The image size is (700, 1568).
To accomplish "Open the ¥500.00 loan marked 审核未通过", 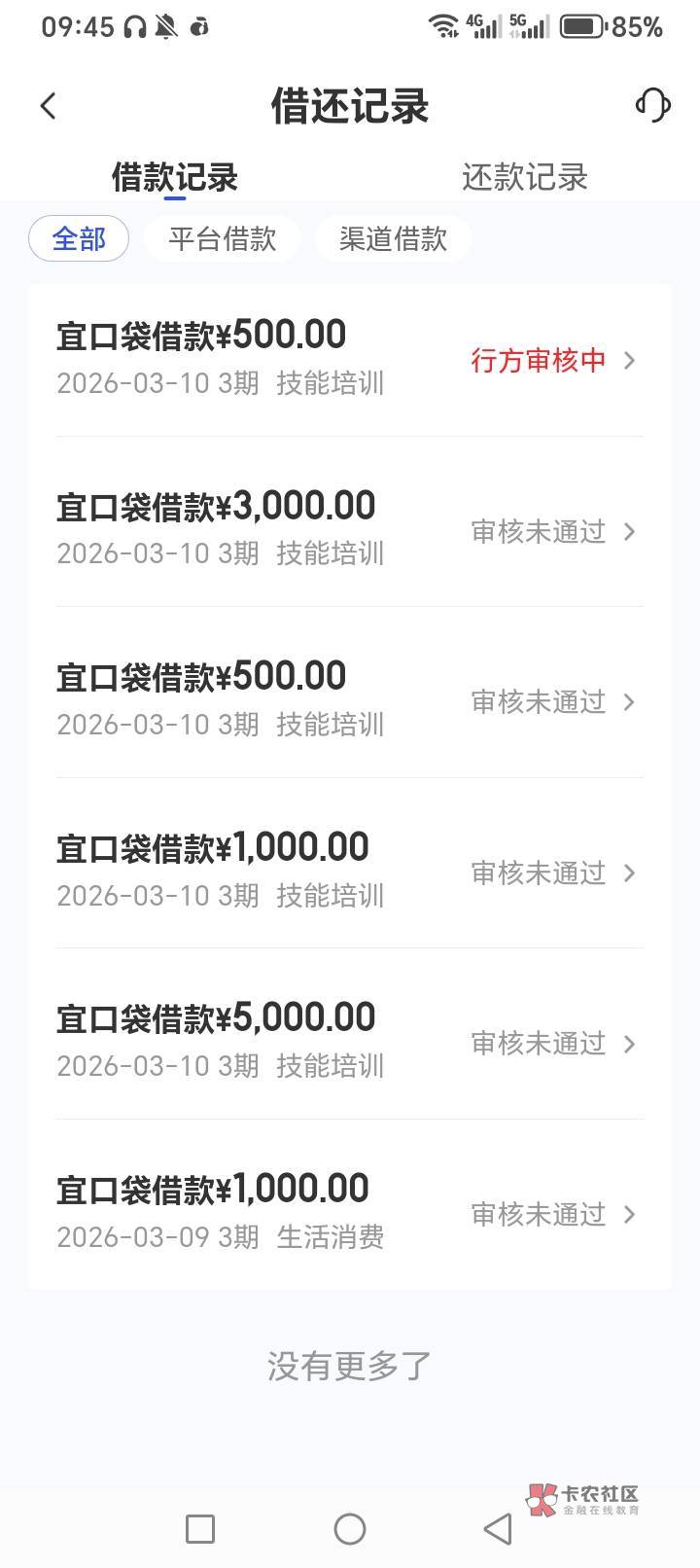I will [x=350, y=701].
